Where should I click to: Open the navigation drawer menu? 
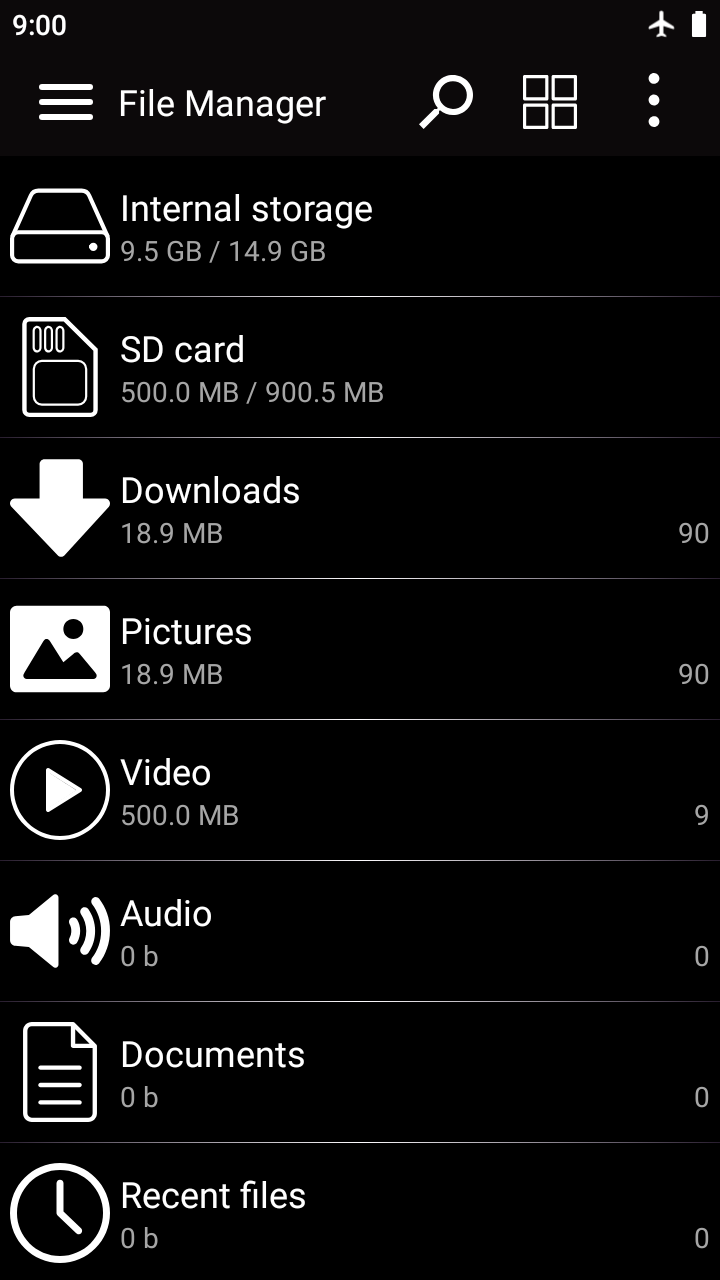pyautogui.click(x=65, y=101)
